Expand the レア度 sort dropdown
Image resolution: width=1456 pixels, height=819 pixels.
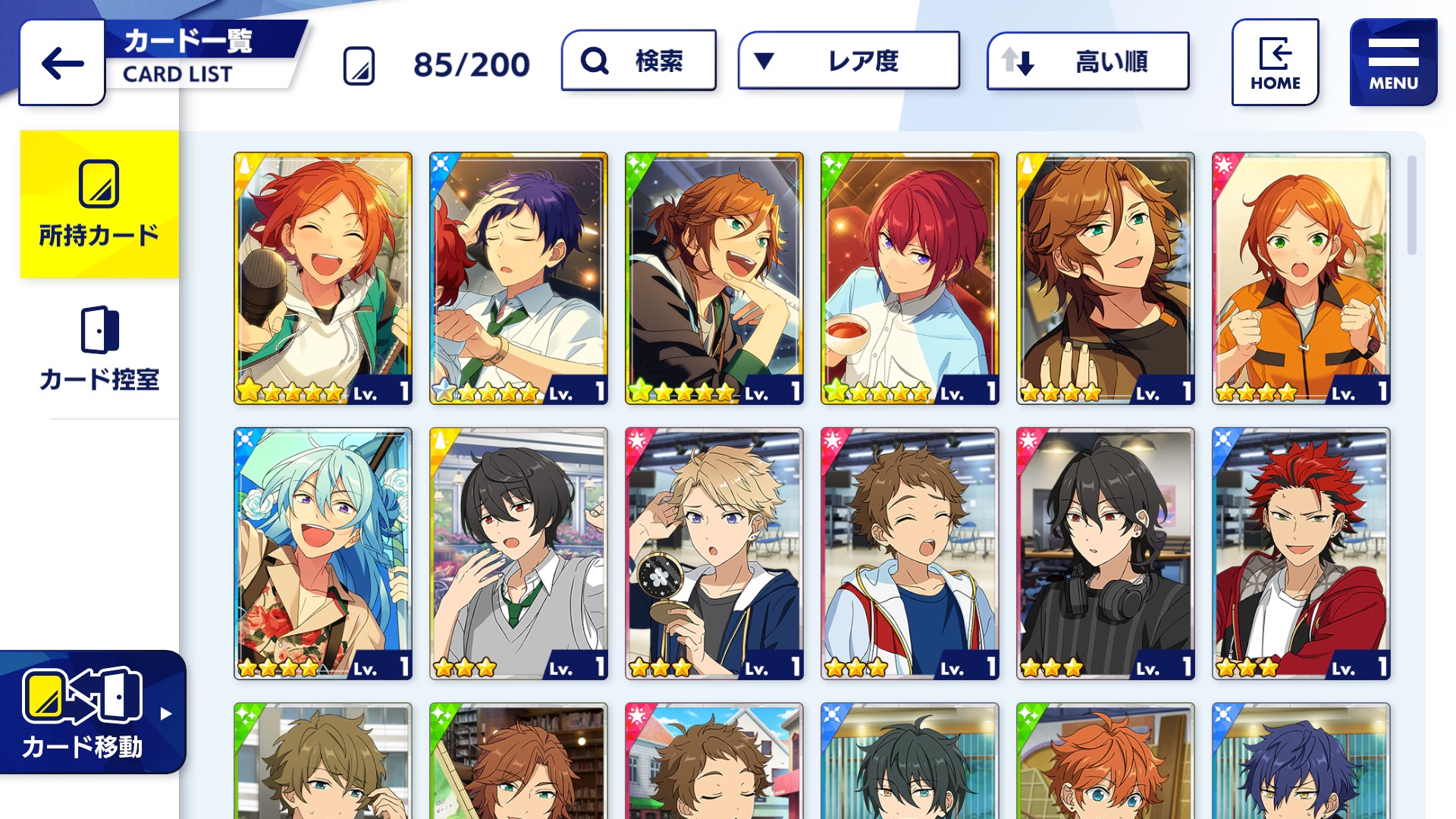point(849,61)
